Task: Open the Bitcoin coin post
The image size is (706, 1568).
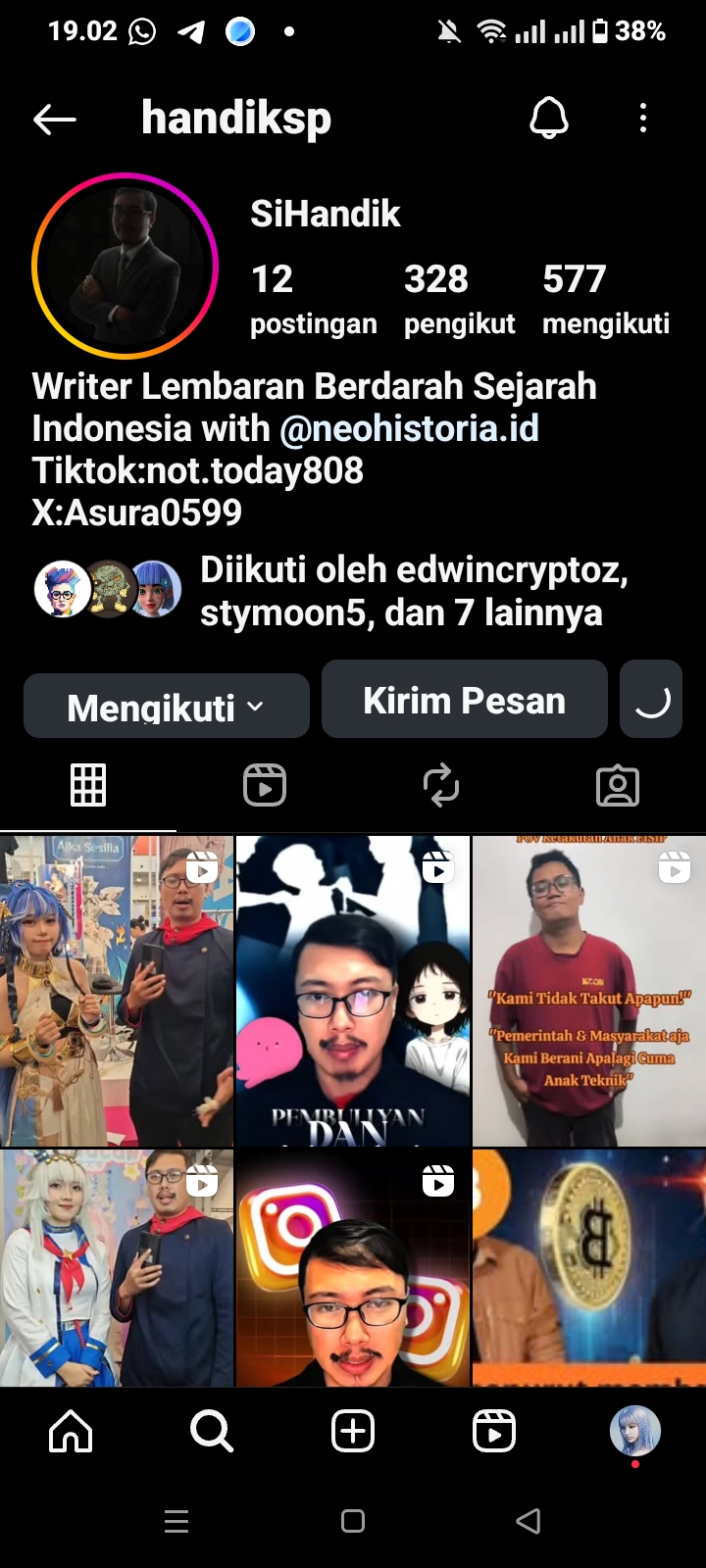Action: (588, 1267)
